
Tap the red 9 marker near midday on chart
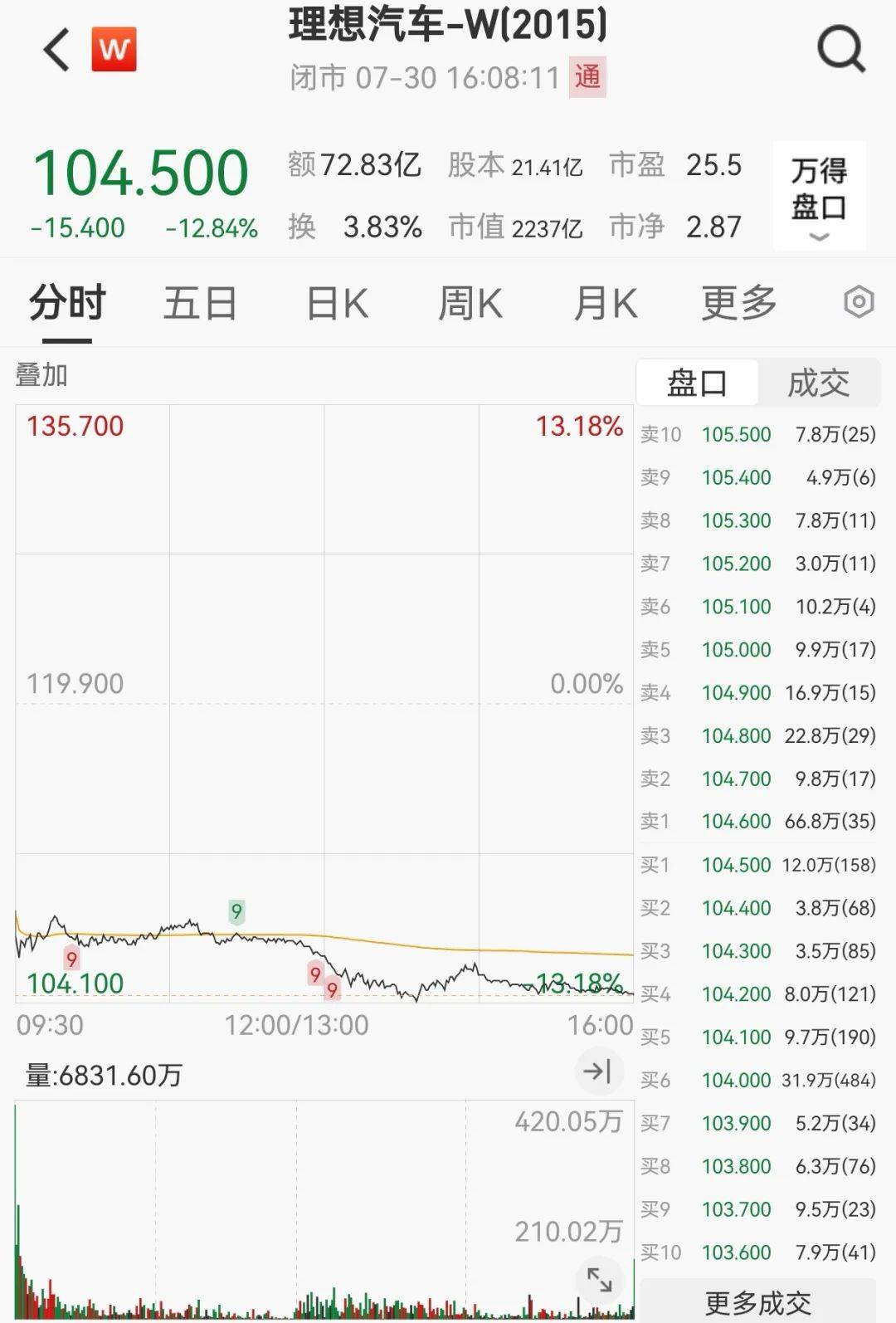[x=315, y=974]
